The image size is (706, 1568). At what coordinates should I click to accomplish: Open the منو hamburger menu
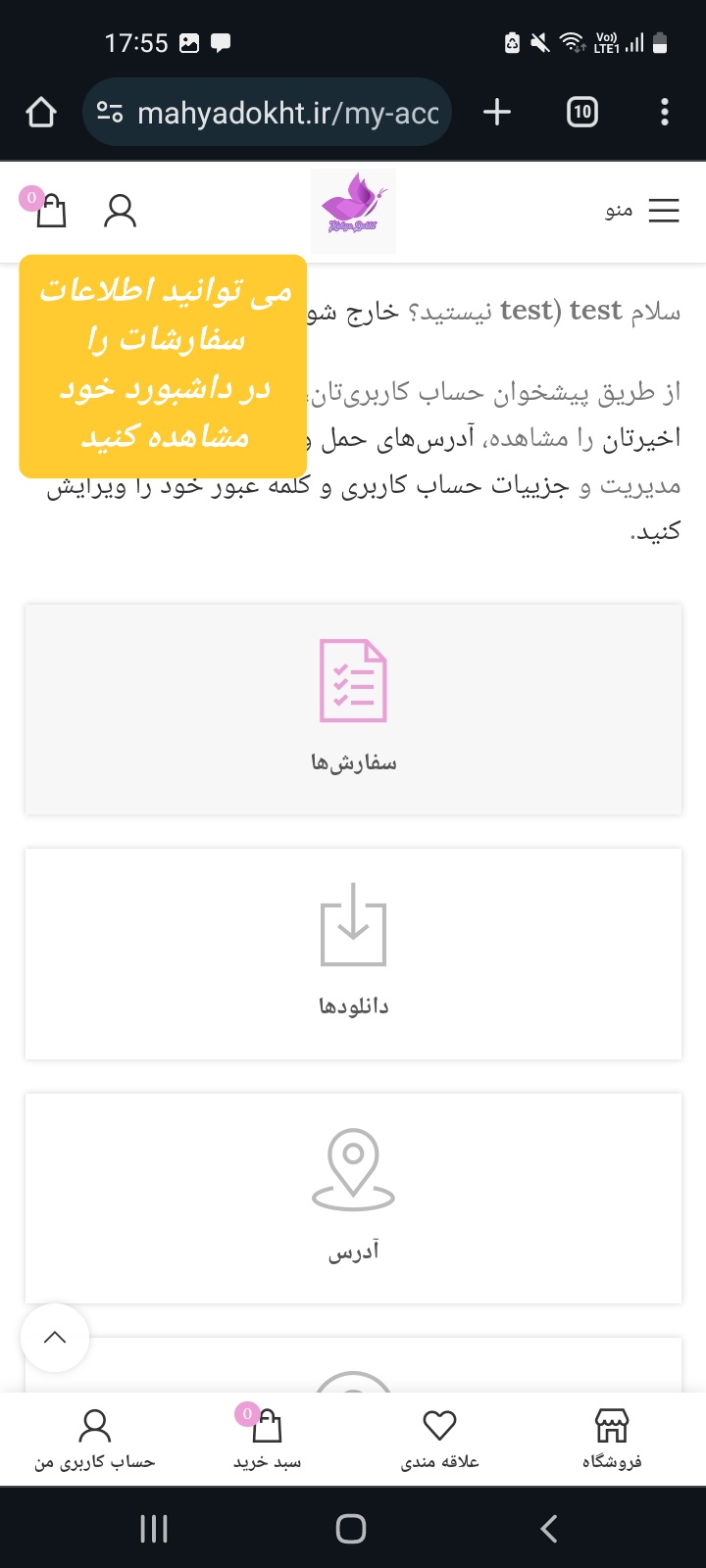click(x=644, y=211)
